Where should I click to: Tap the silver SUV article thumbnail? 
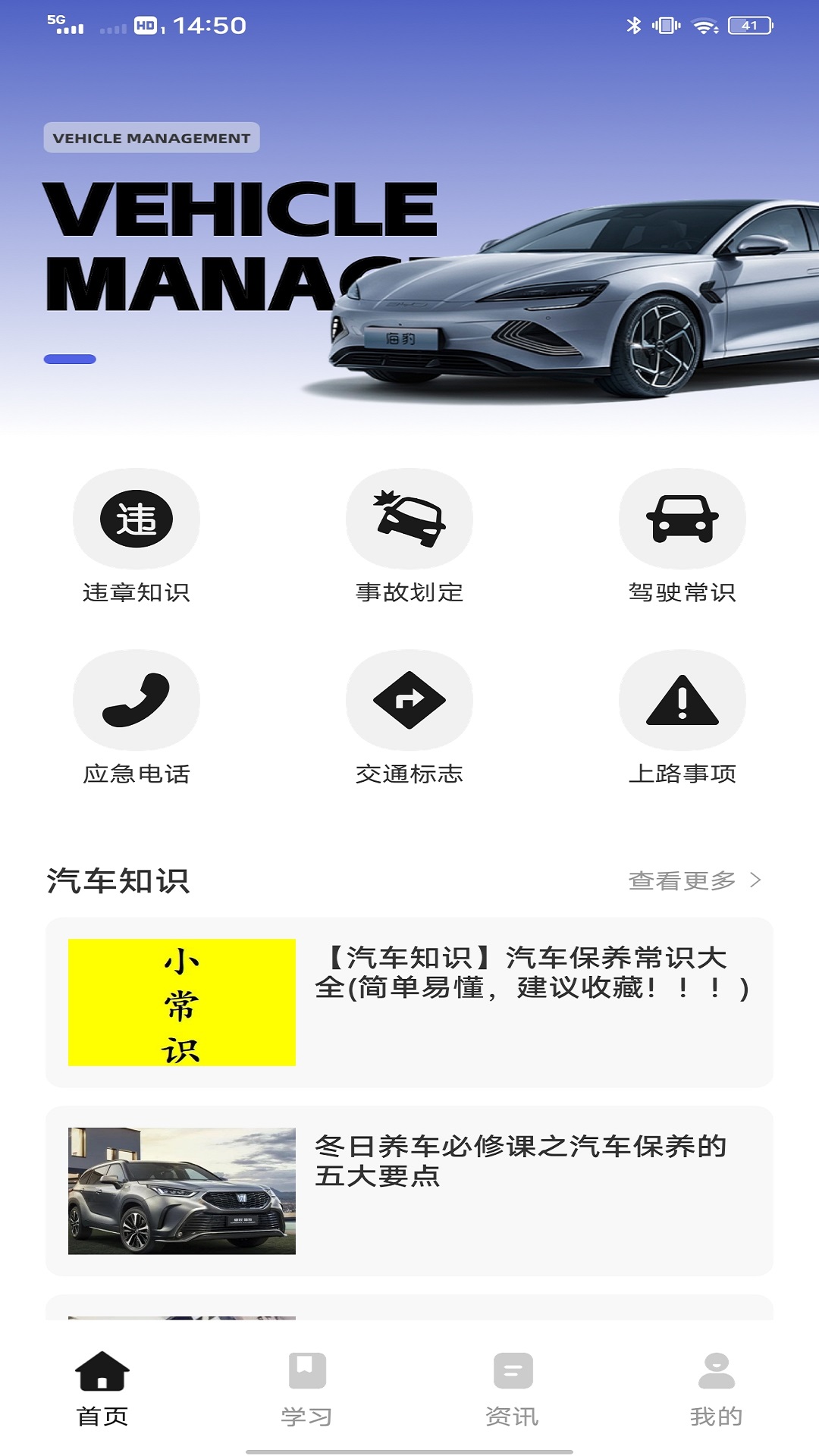182,1191
